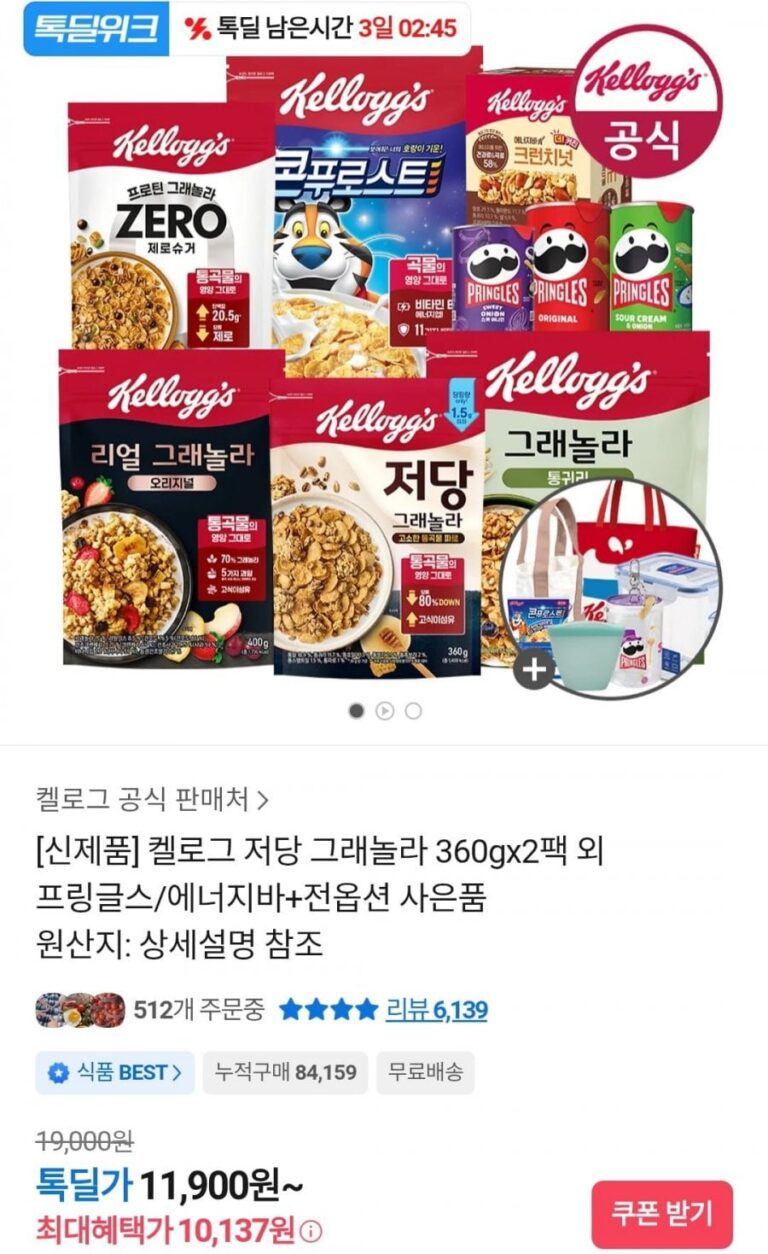Tap the 식품 BEST chip

pos(115,1073)
